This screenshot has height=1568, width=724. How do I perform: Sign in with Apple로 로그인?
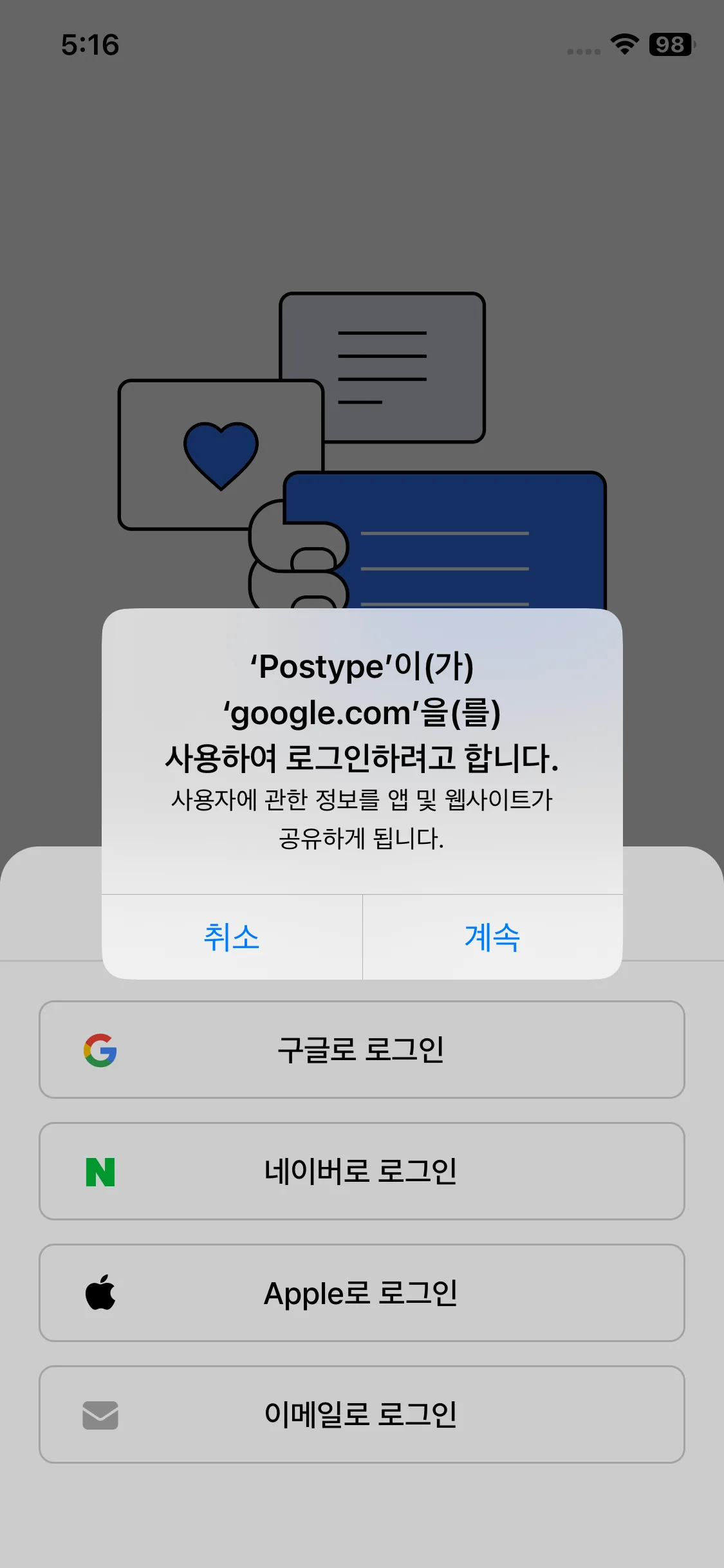pyautogui.click(x=362, y=1293)
